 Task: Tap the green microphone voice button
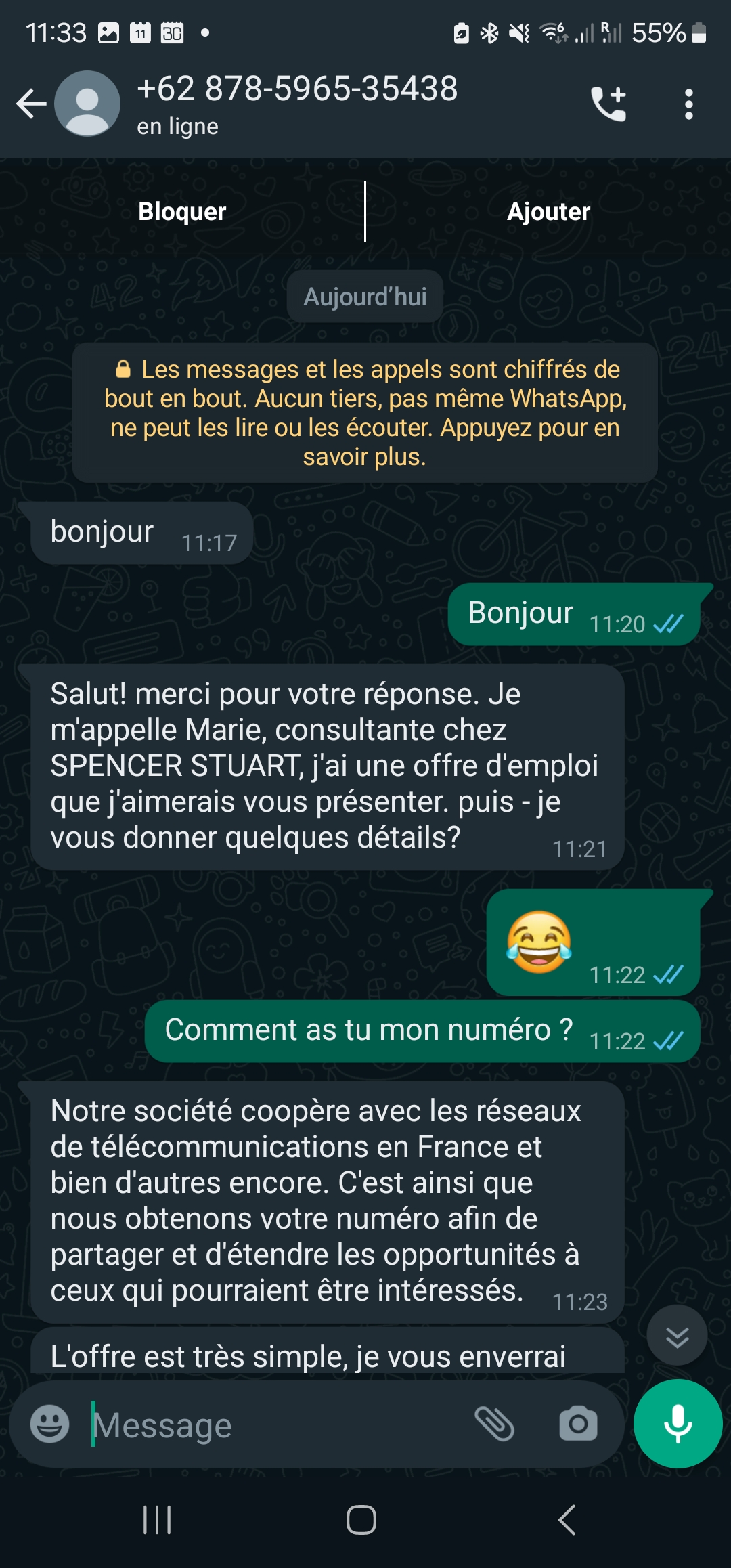[x=678, y=1423]
